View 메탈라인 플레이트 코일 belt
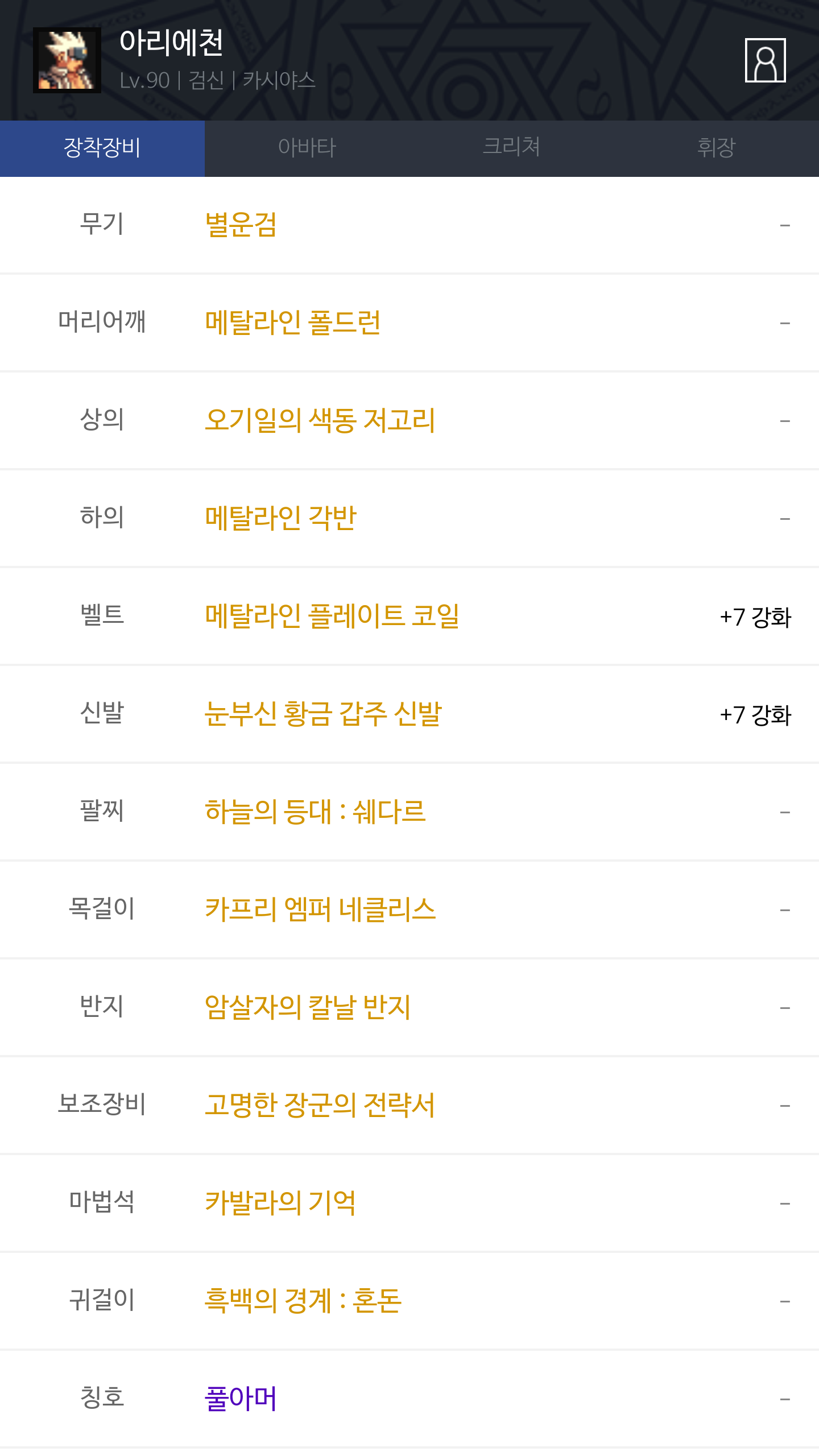This screenshot has width=819, height=1456. 332,616
